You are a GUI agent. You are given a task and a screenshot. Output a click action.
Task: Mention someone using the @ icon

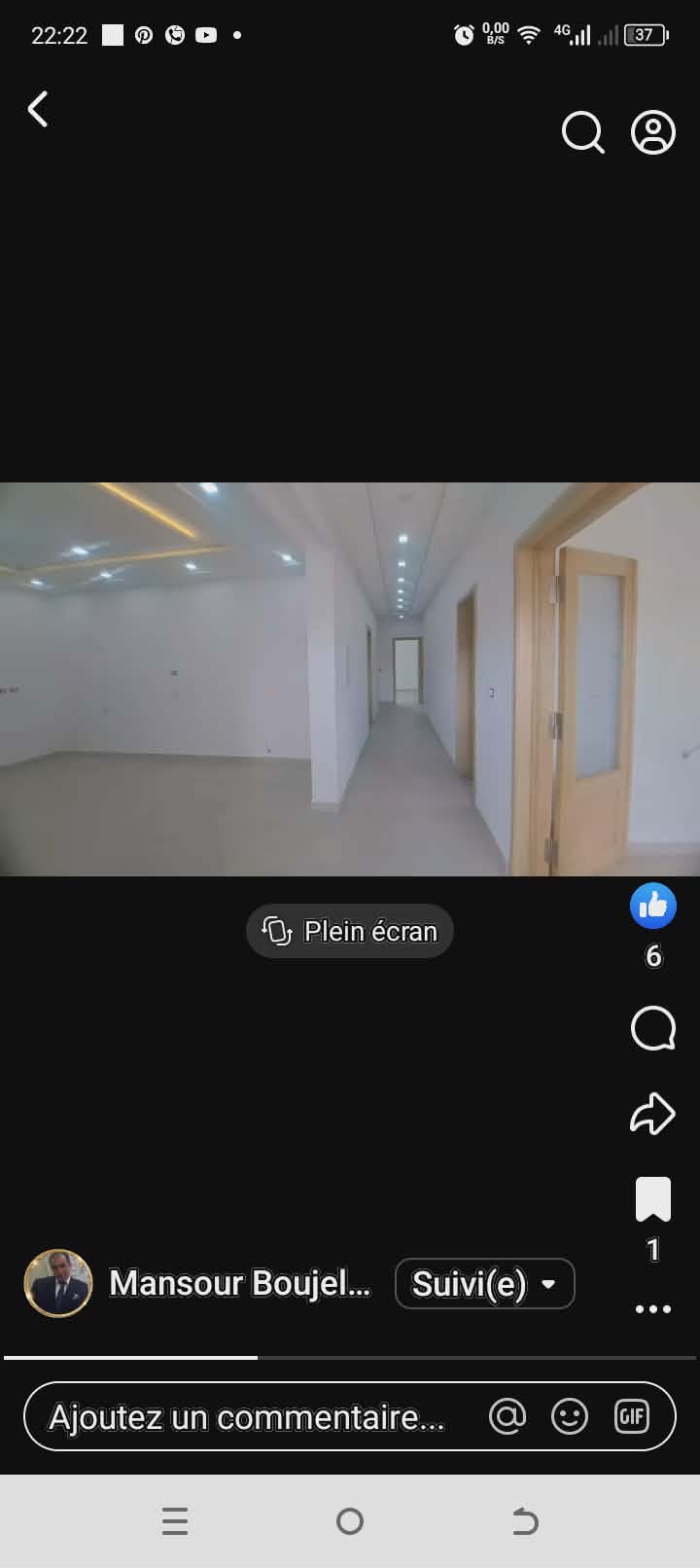click(507, 1417)
